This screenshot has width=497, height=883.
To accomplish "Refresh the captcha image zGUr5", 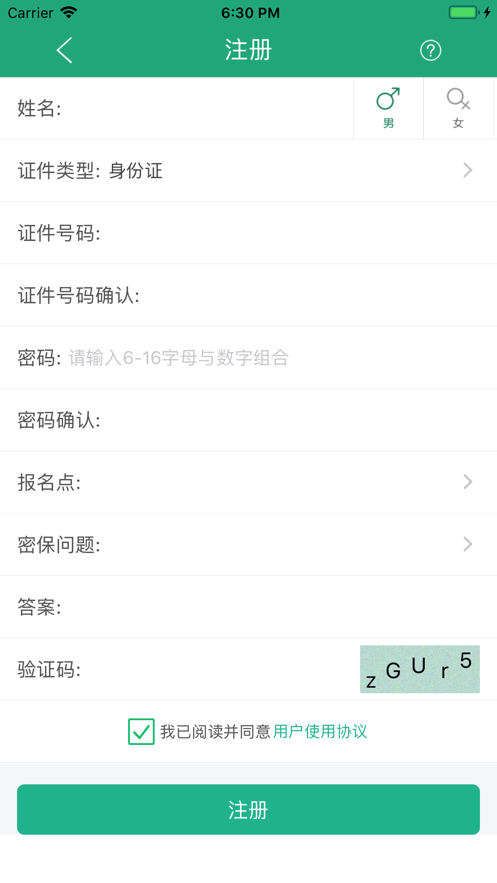I will pyautogui.click(x=420, y=669).
